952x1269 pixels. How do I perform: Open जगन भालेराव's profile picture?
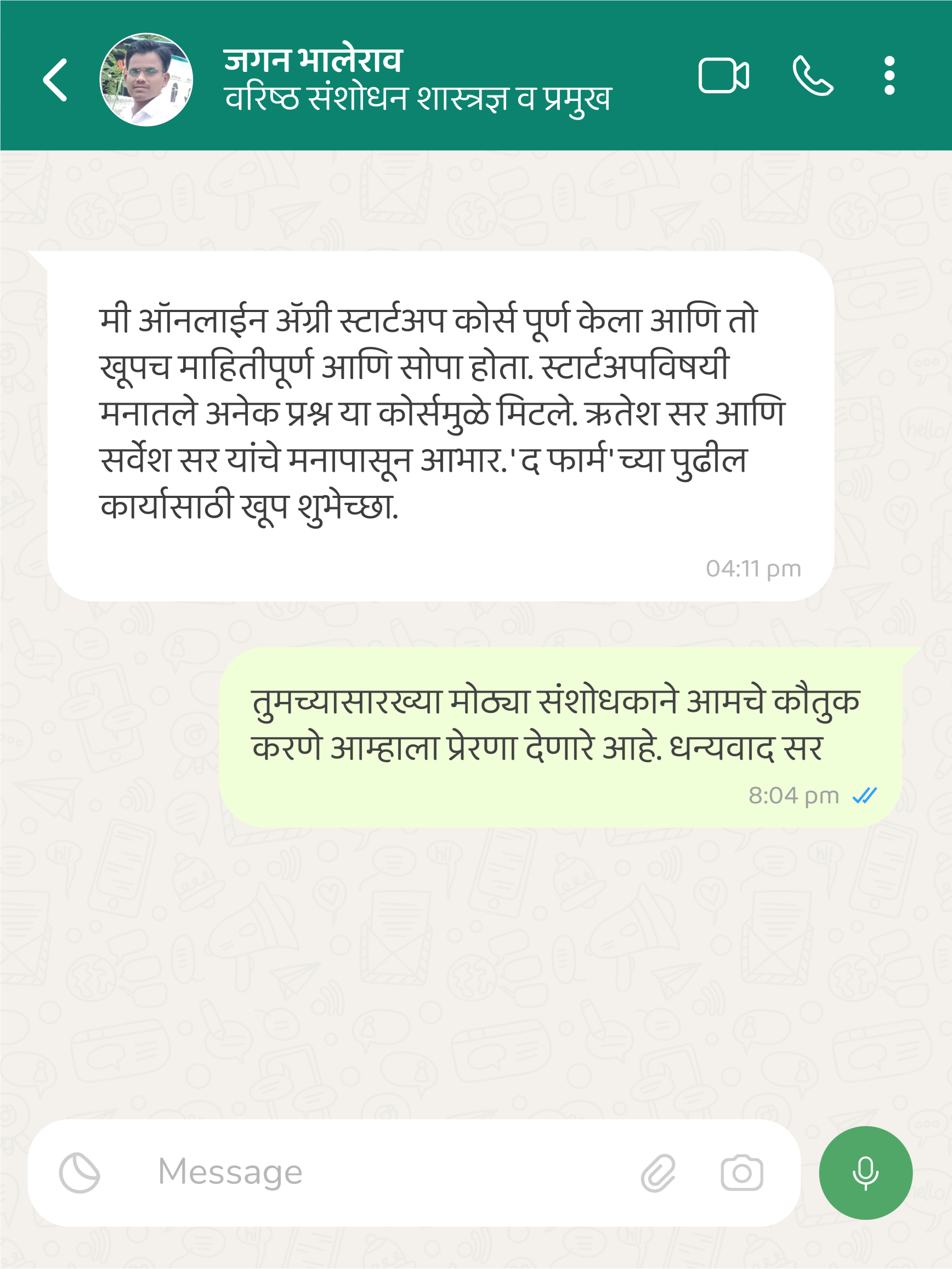146,80
